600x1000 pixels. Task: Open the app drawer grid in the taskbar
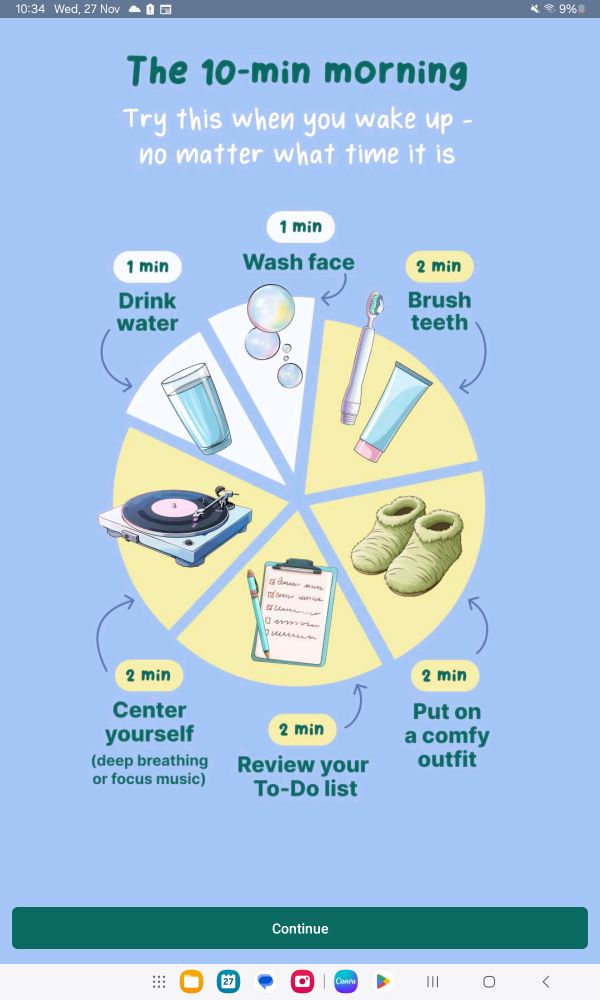click(x=158, y=982)
